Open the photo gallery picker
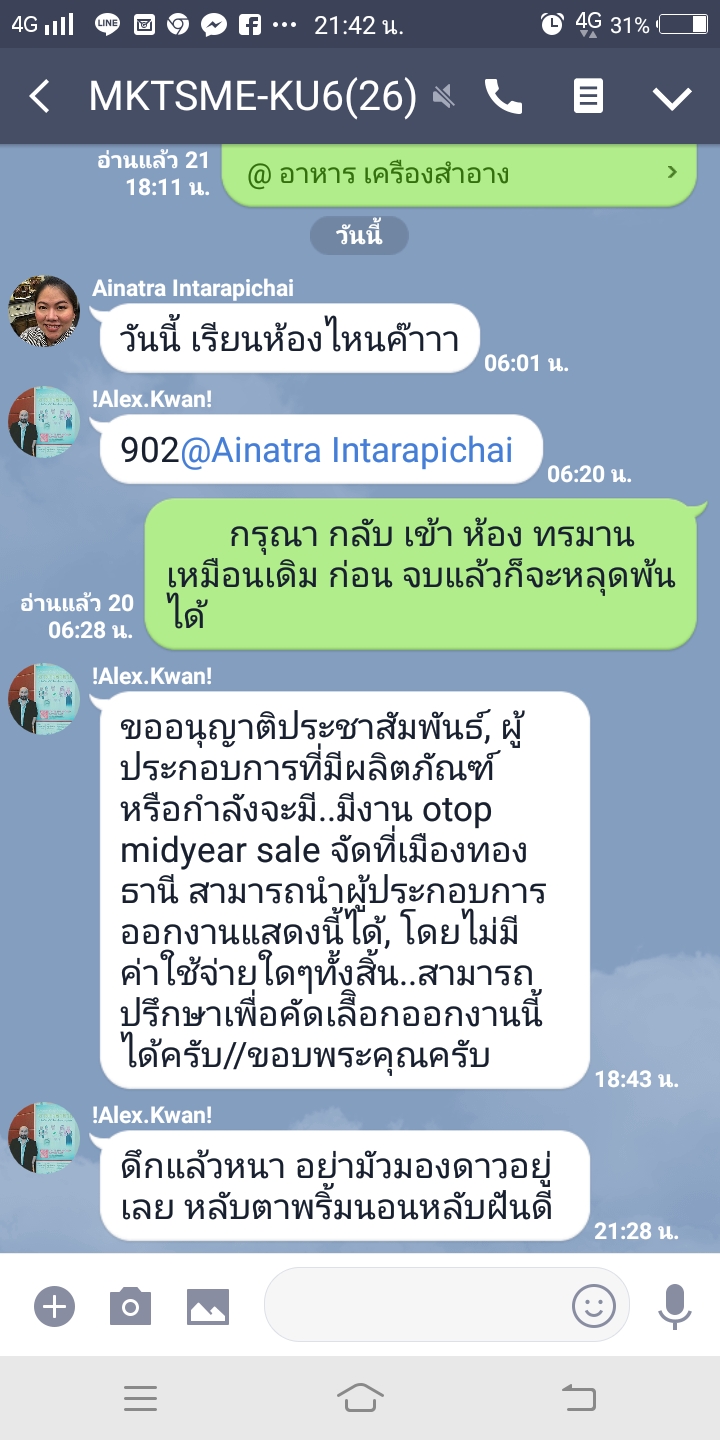Image resolution: width=720 pixels, height=1440 pixels. [208, 1306]
